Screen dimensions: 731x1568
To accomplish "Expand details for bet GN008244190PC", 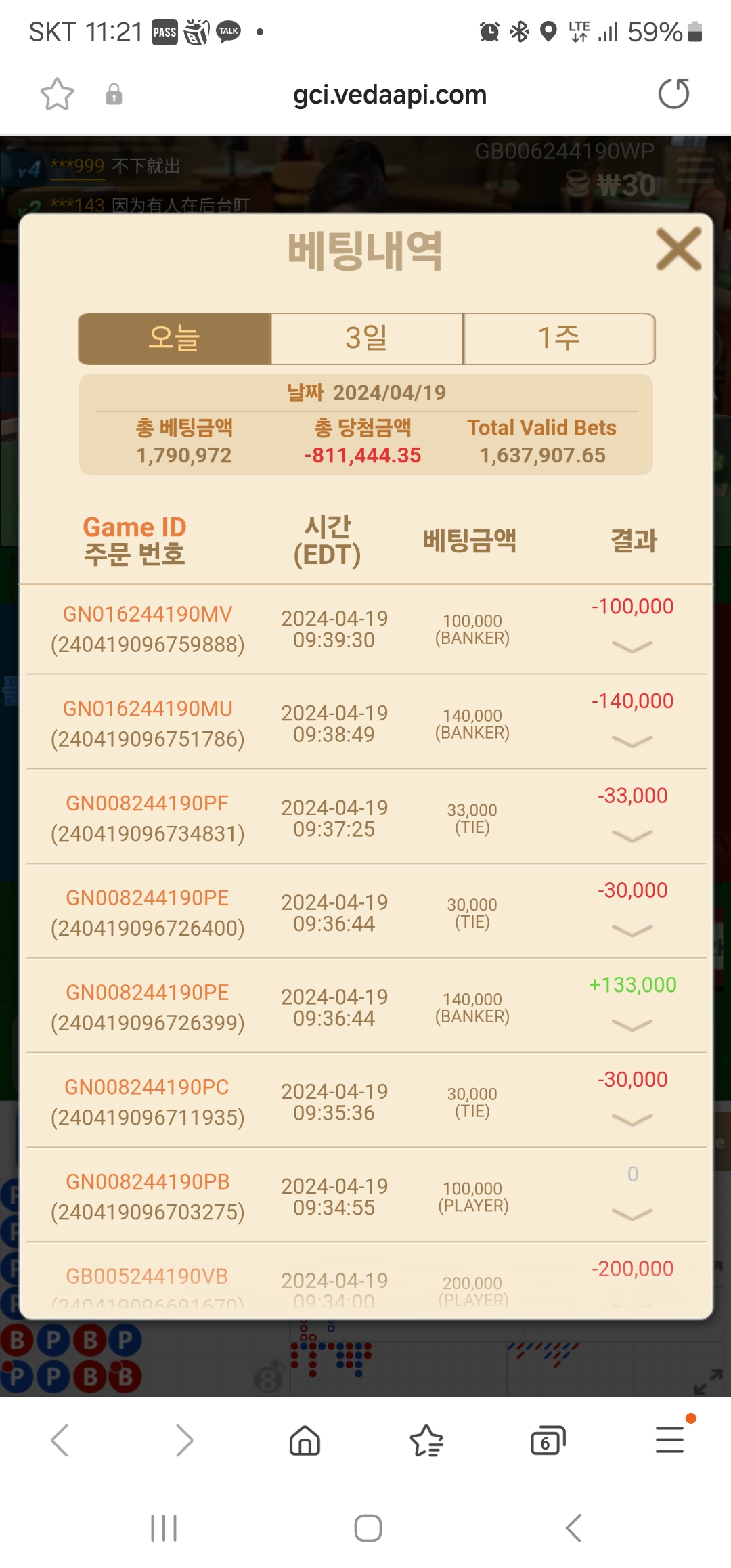I will click(x=632, y=1120).
